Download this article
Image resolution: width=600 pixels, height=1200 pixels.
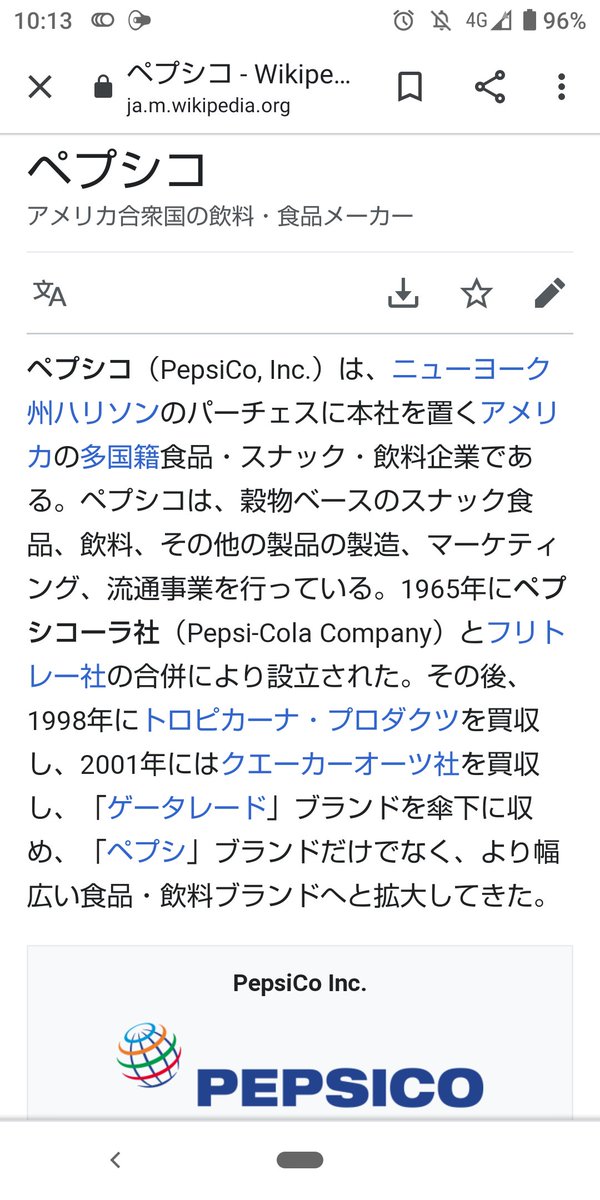pyautogui.click(x=402, y=293)
